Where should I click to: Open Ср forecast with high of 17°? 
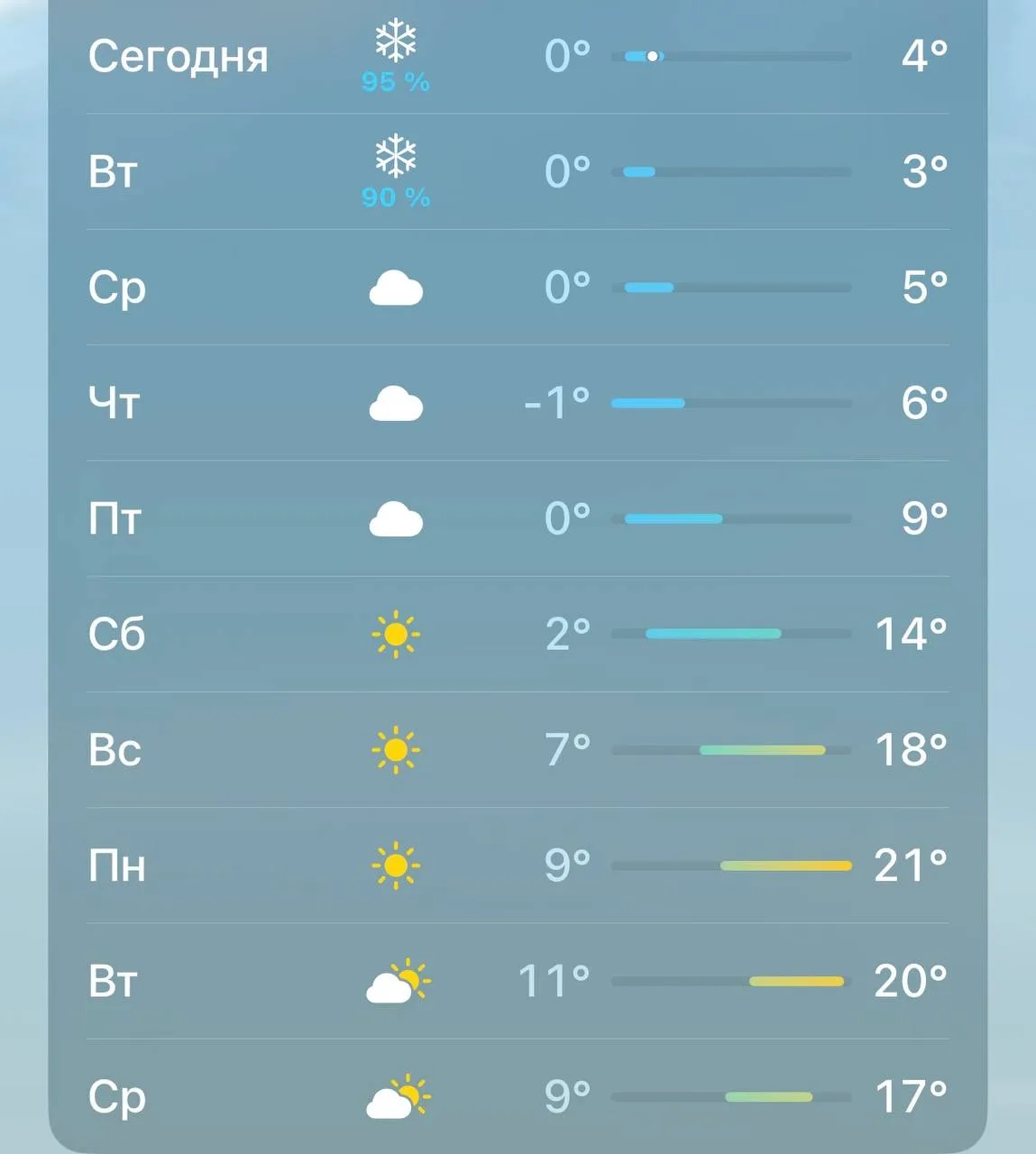(518, 1095)
